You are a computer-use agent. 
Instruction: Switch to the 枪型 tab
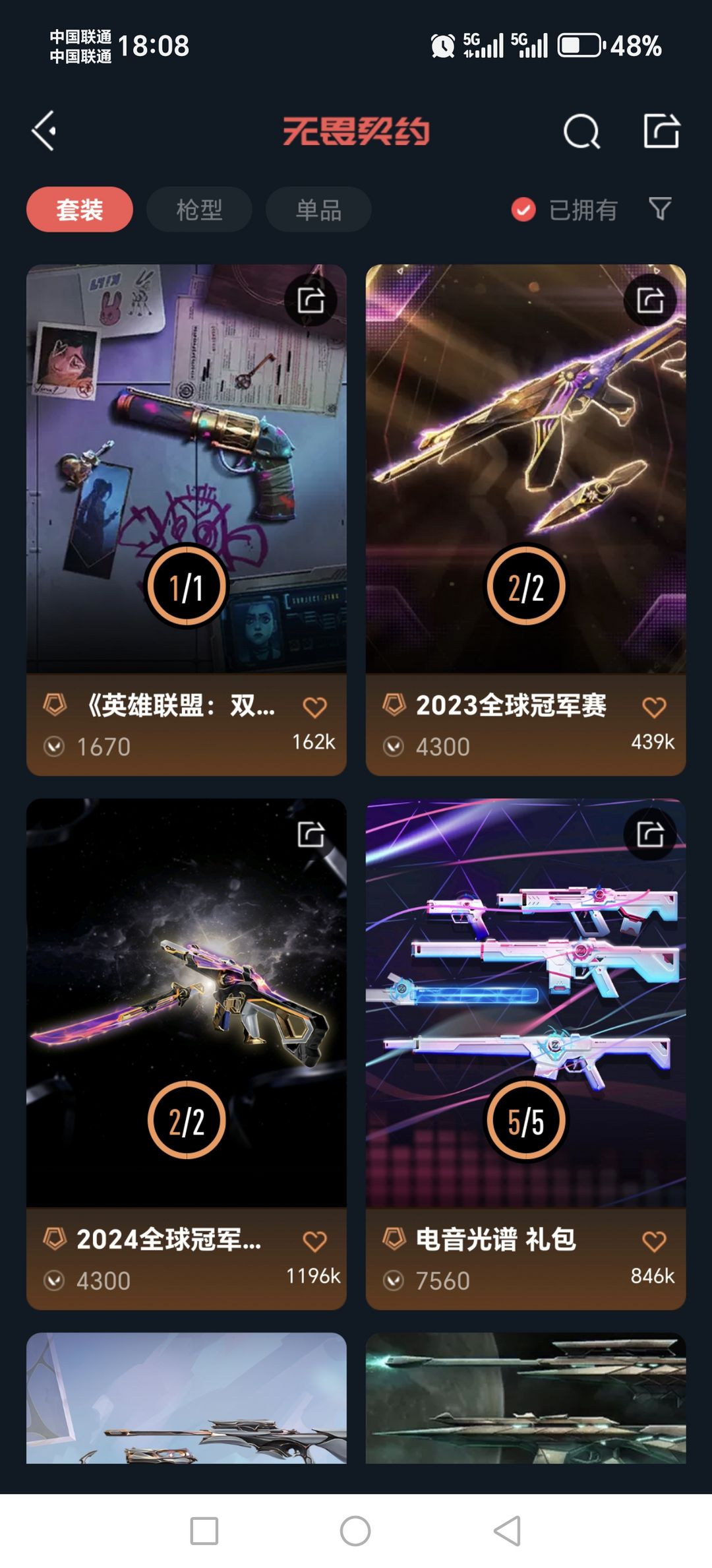pyautogui.click(x=199, y=210)
